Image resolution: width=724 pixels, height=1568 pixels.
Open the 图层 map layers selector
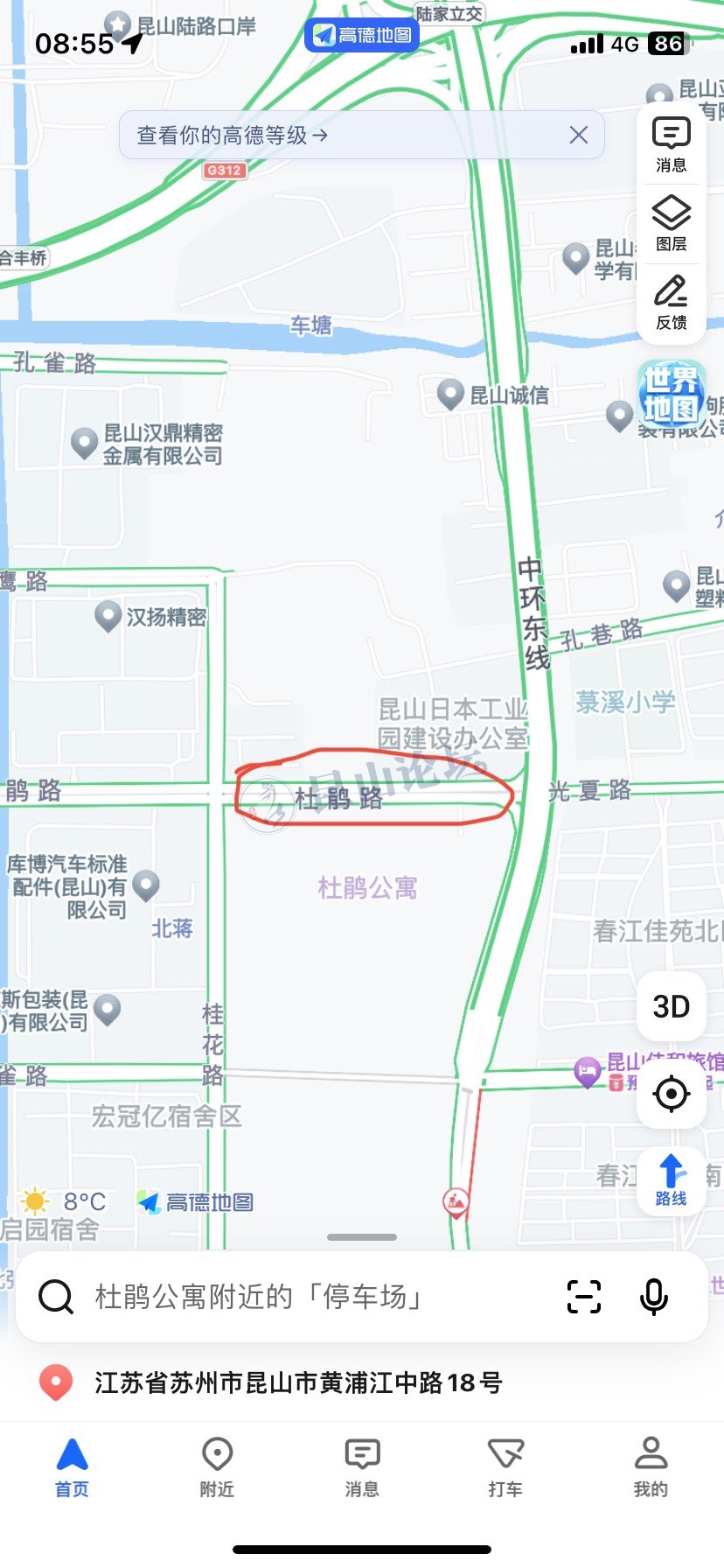(671, 223)
